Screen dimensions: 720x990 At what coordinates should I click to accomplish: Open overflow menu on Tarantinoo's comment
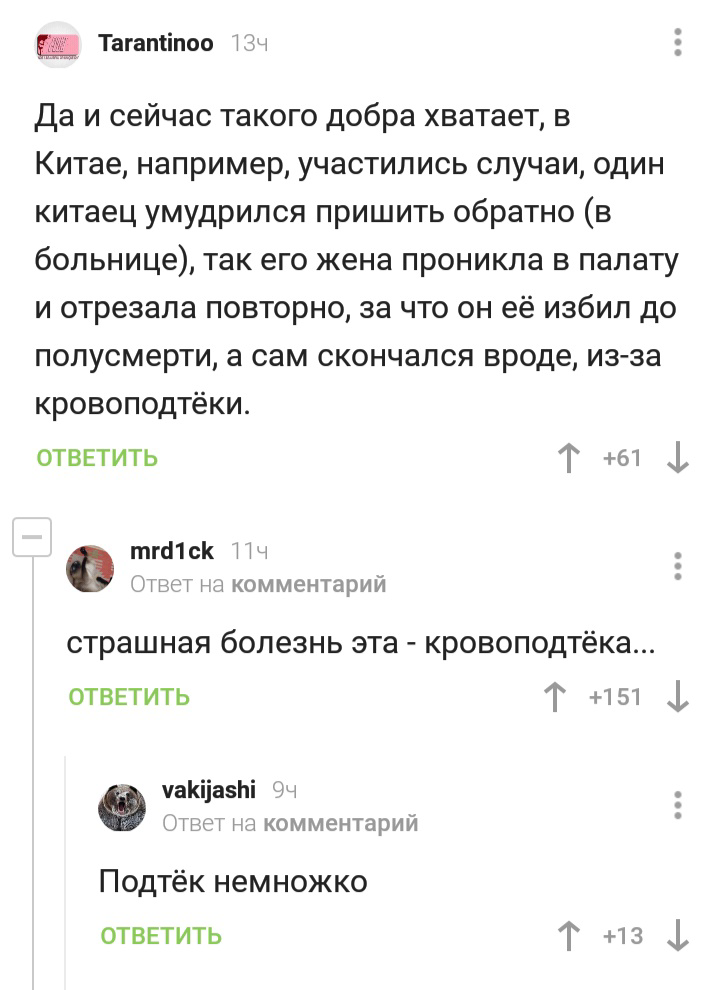(x=678, y=43)
